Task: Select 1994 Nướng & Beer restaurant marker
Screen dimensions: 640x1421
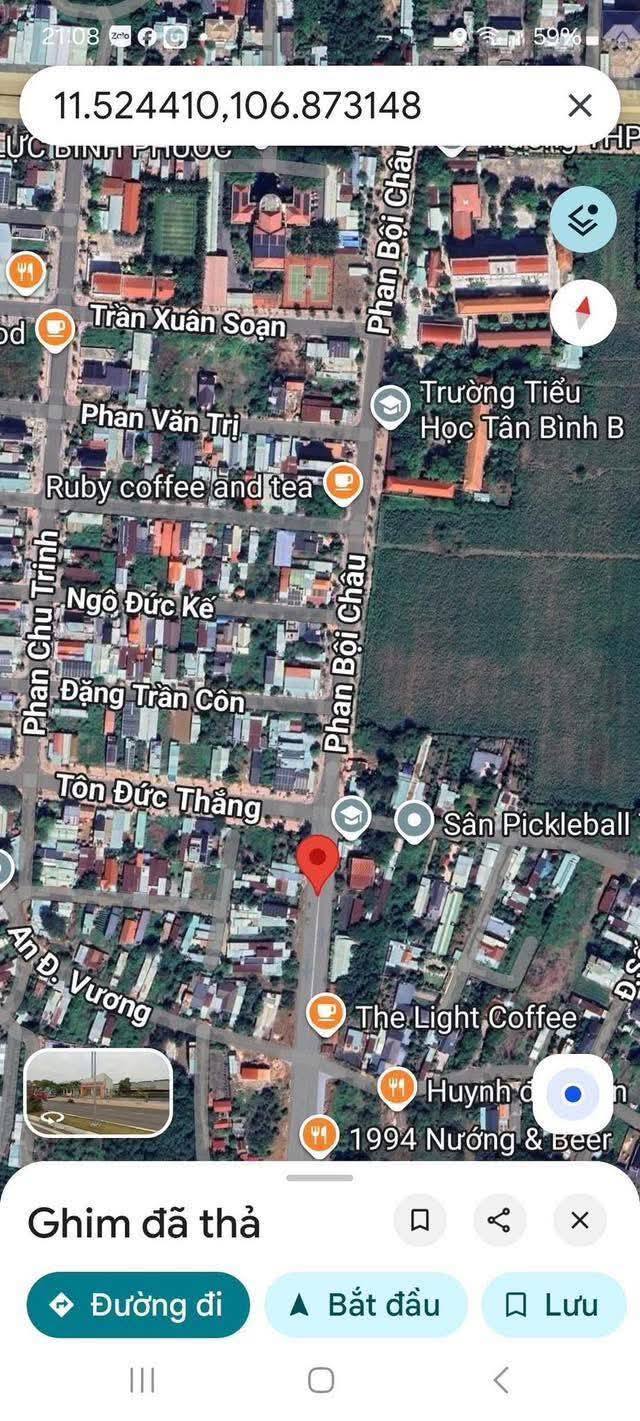Action: click(x=319, y=1136)
